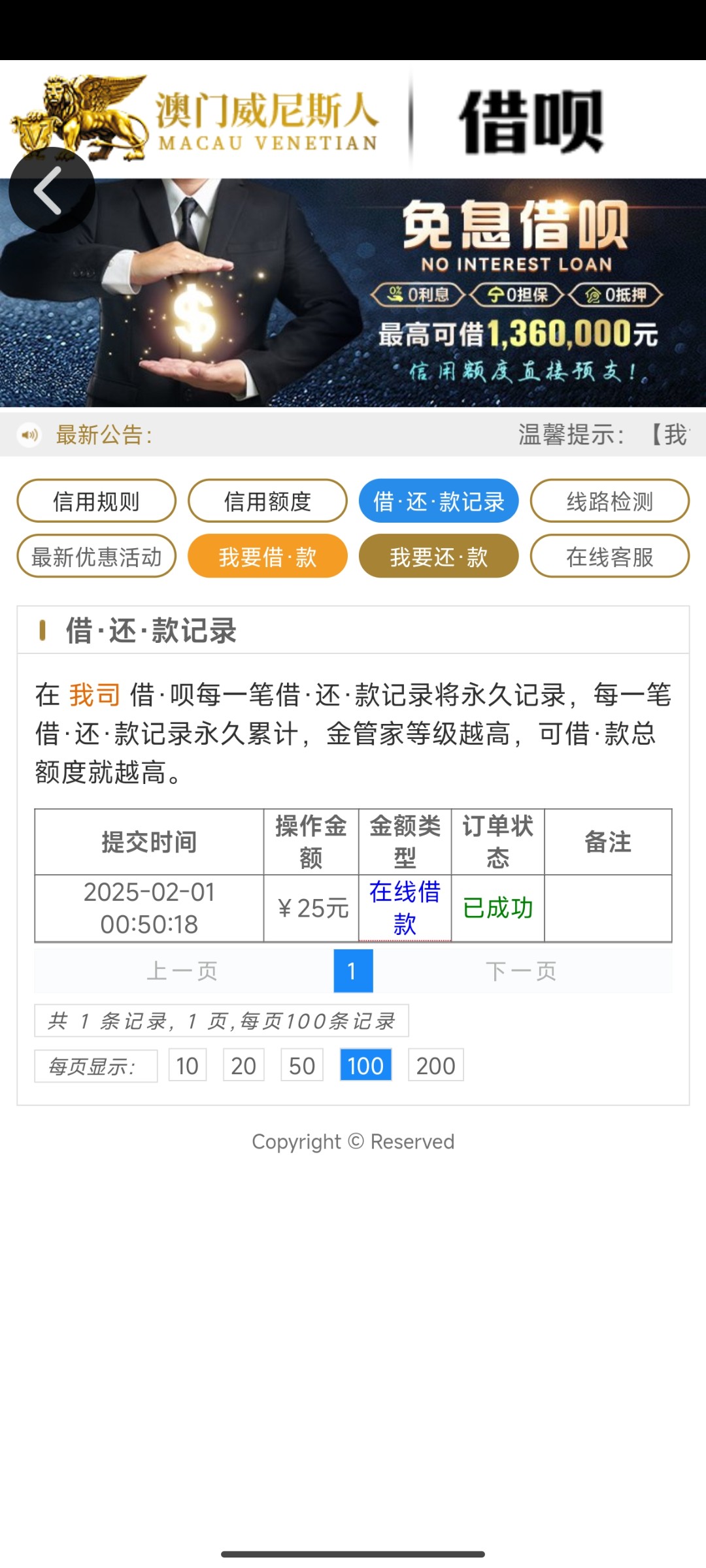Open the 信用额度 section
Screen dimensions: 706x1568
pos(267,501)
